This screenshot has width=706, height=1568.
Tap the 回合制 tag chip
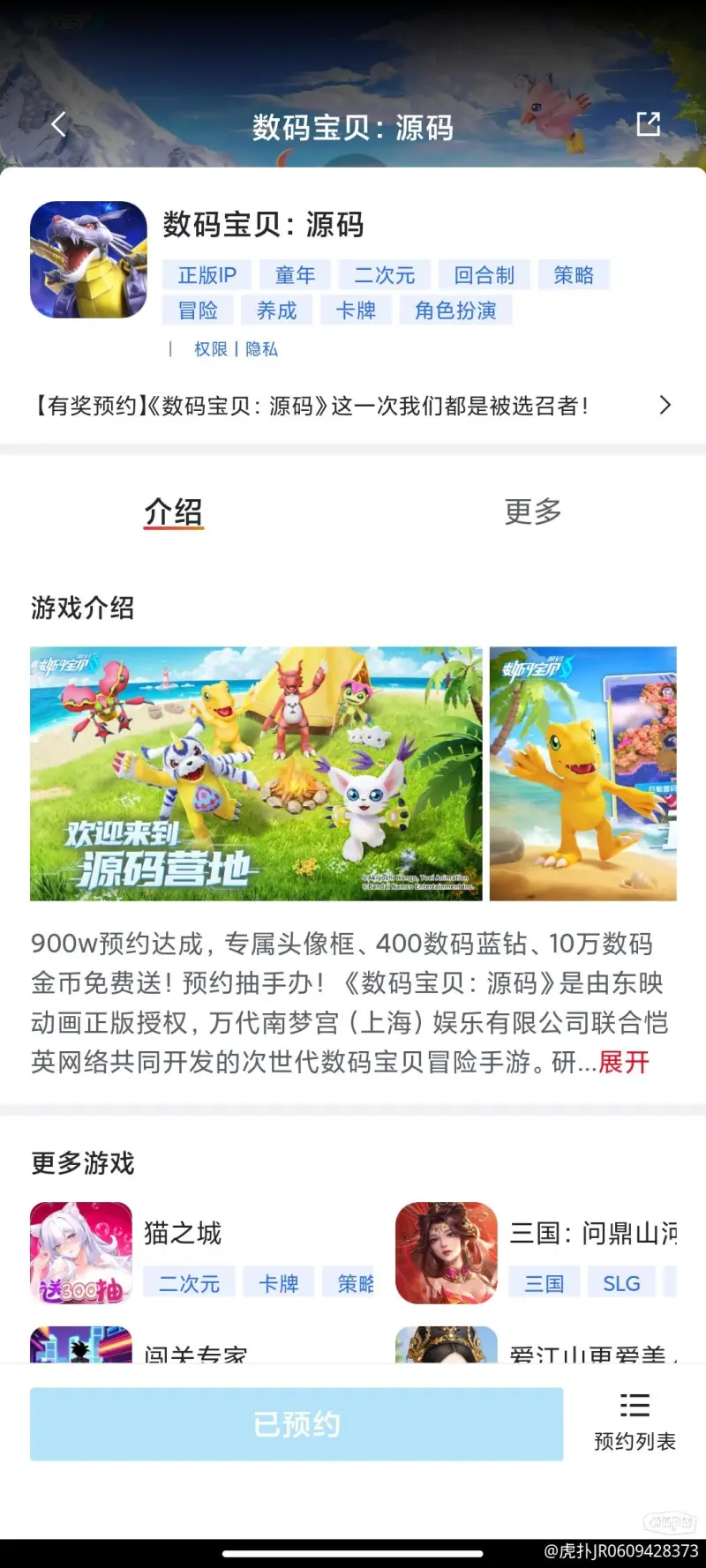pyautogui.click(x=484, y=275)
